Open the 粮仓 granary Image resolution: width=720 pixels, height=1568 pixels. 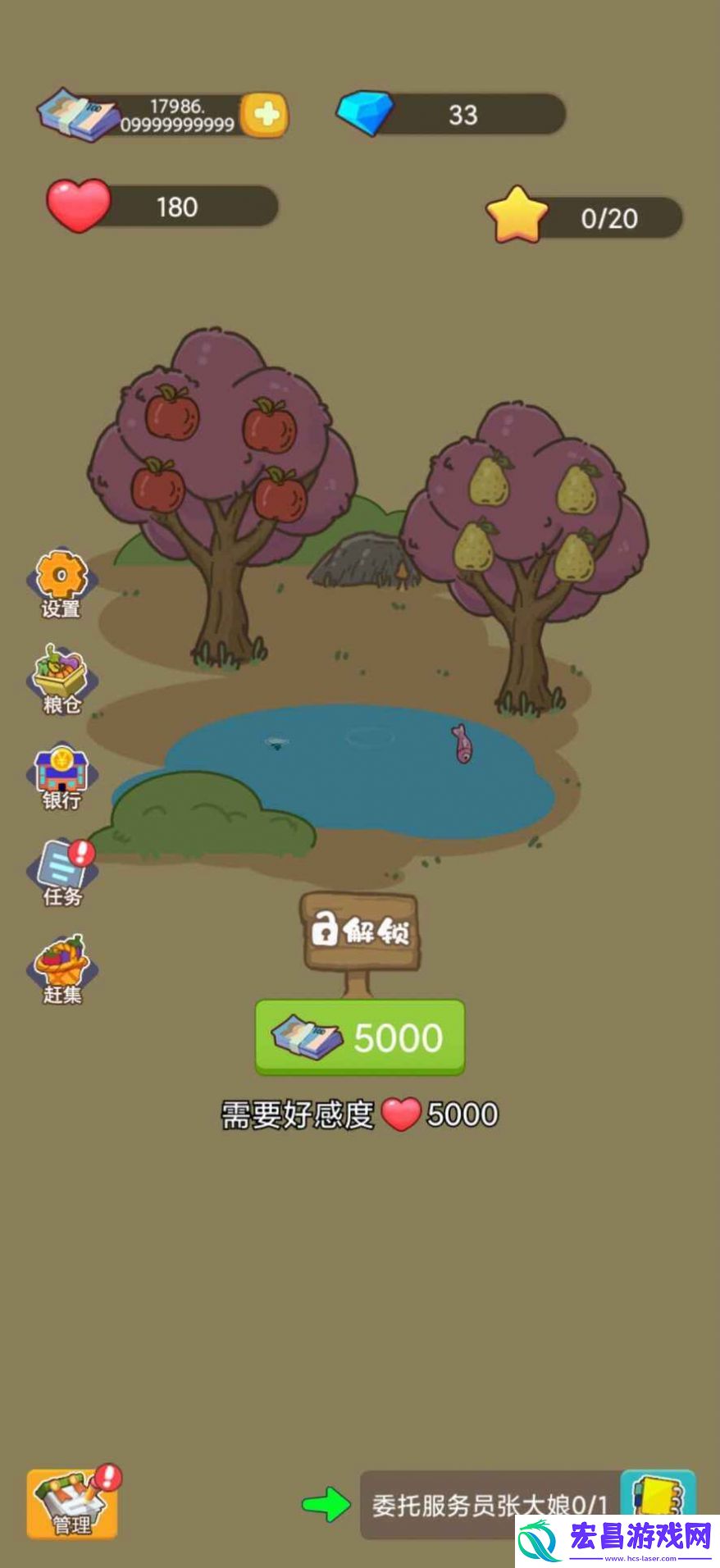pos(61,679)
